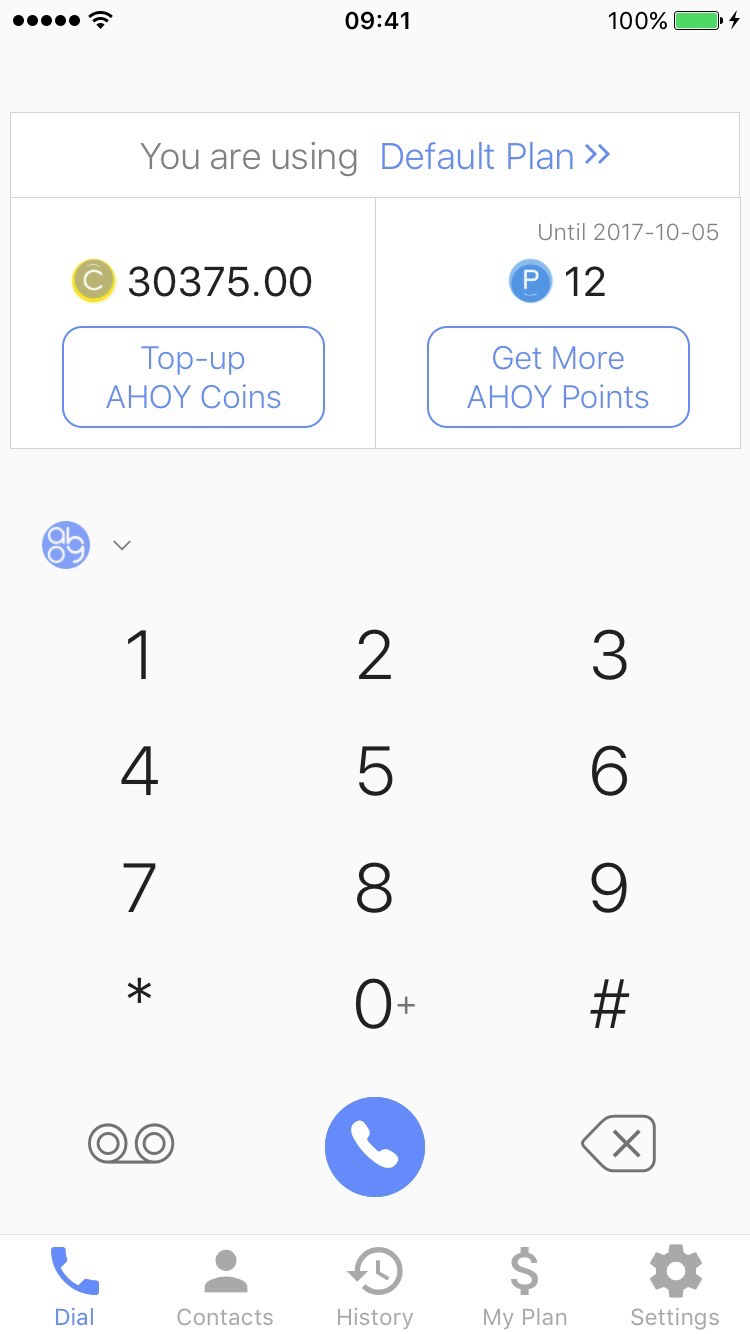Image resolution: width=750 pixels, height=1334 pixels.
Task: Open Settings via the gear icon
Action: click(675, 1271)
